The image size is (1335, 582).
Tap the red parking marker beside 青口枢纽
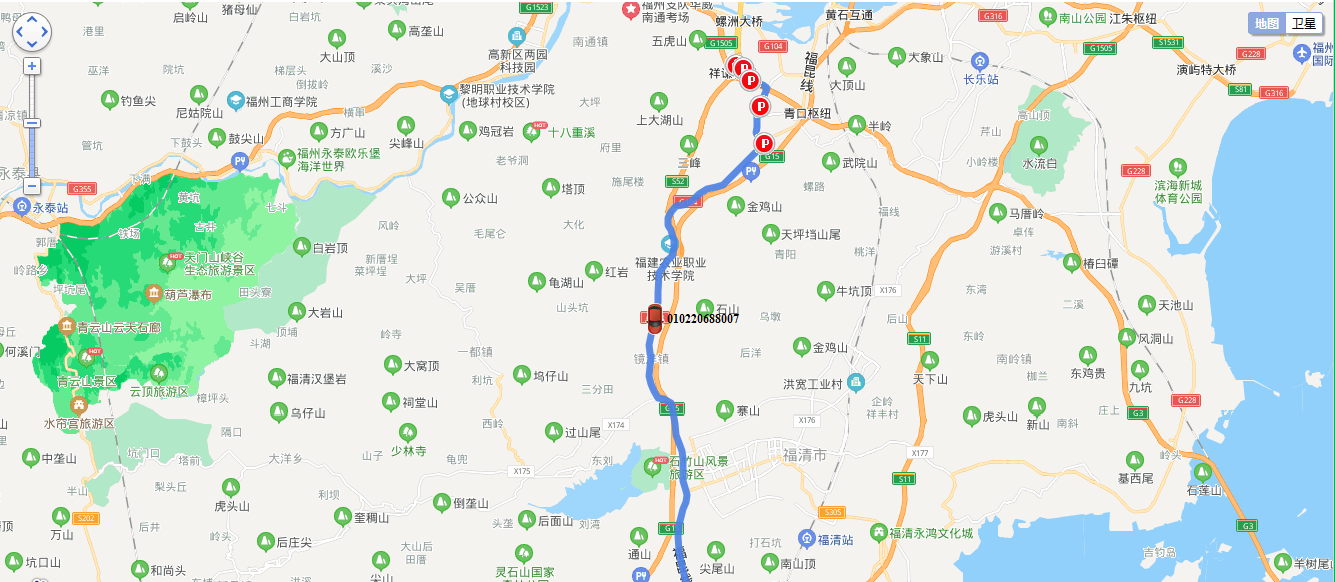(760, 106)
